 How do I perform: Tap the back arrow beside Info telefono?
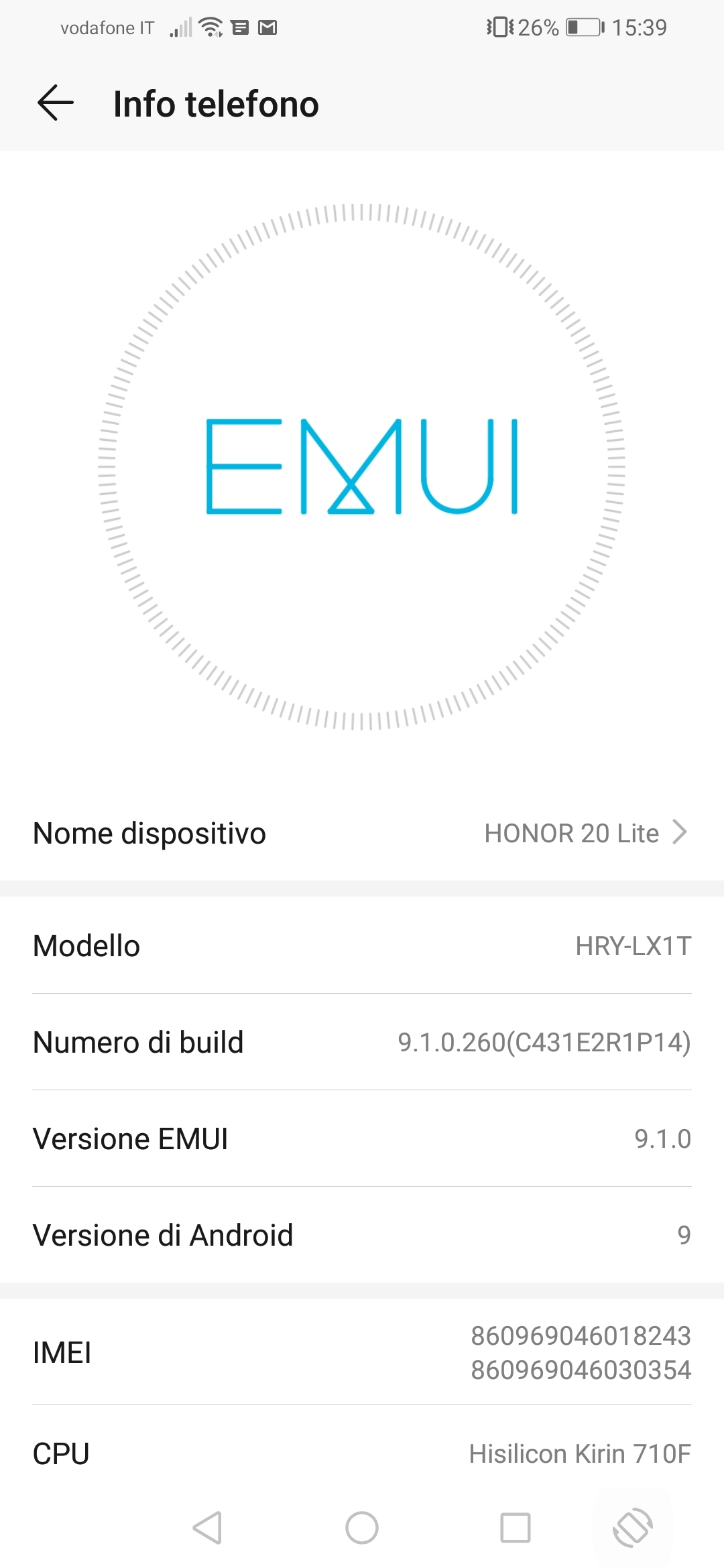(x=56, y=104)
